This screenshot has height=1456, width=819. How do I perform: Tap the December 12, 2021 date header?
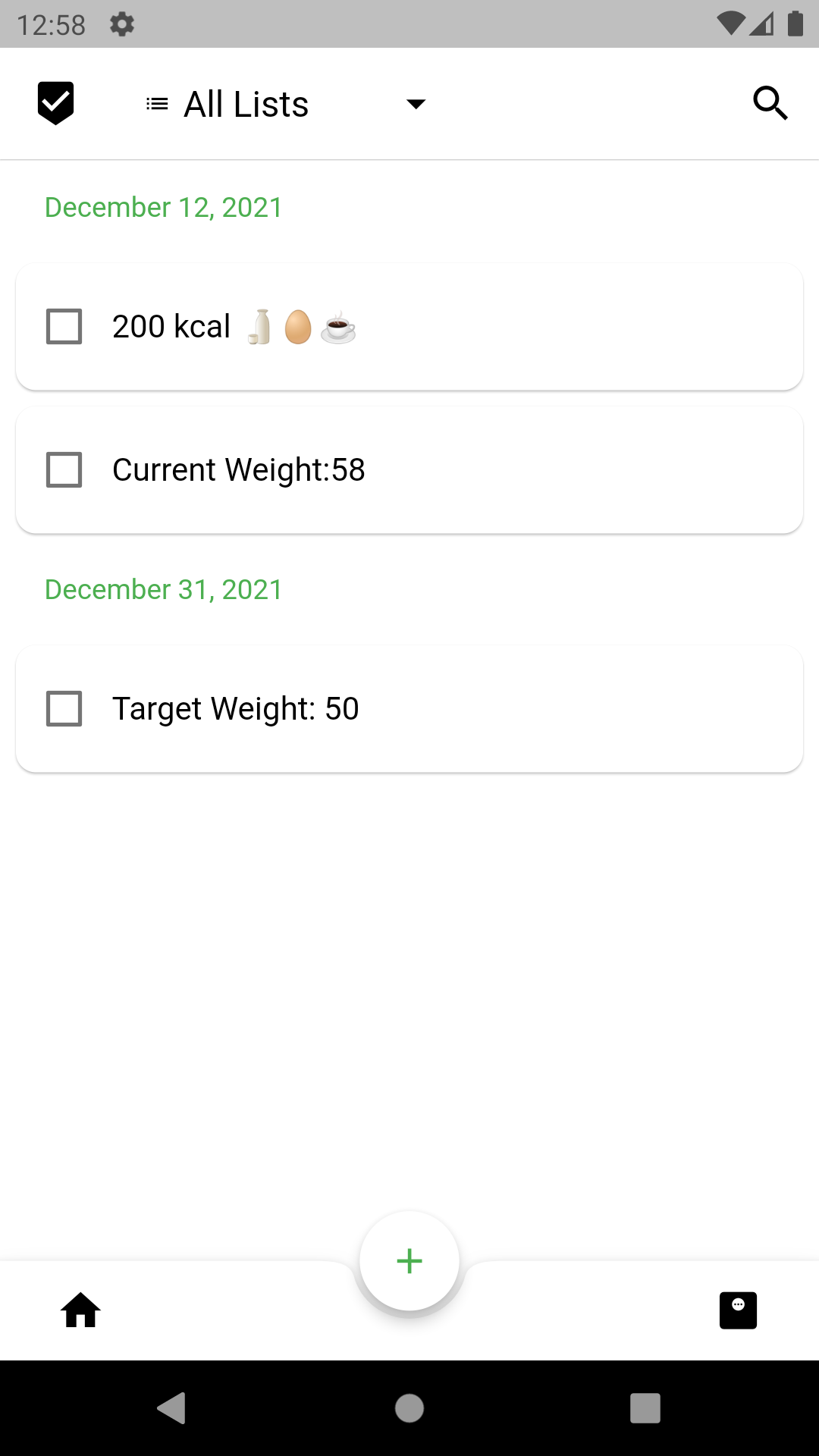pyautogui.click(x=163, y=206)
